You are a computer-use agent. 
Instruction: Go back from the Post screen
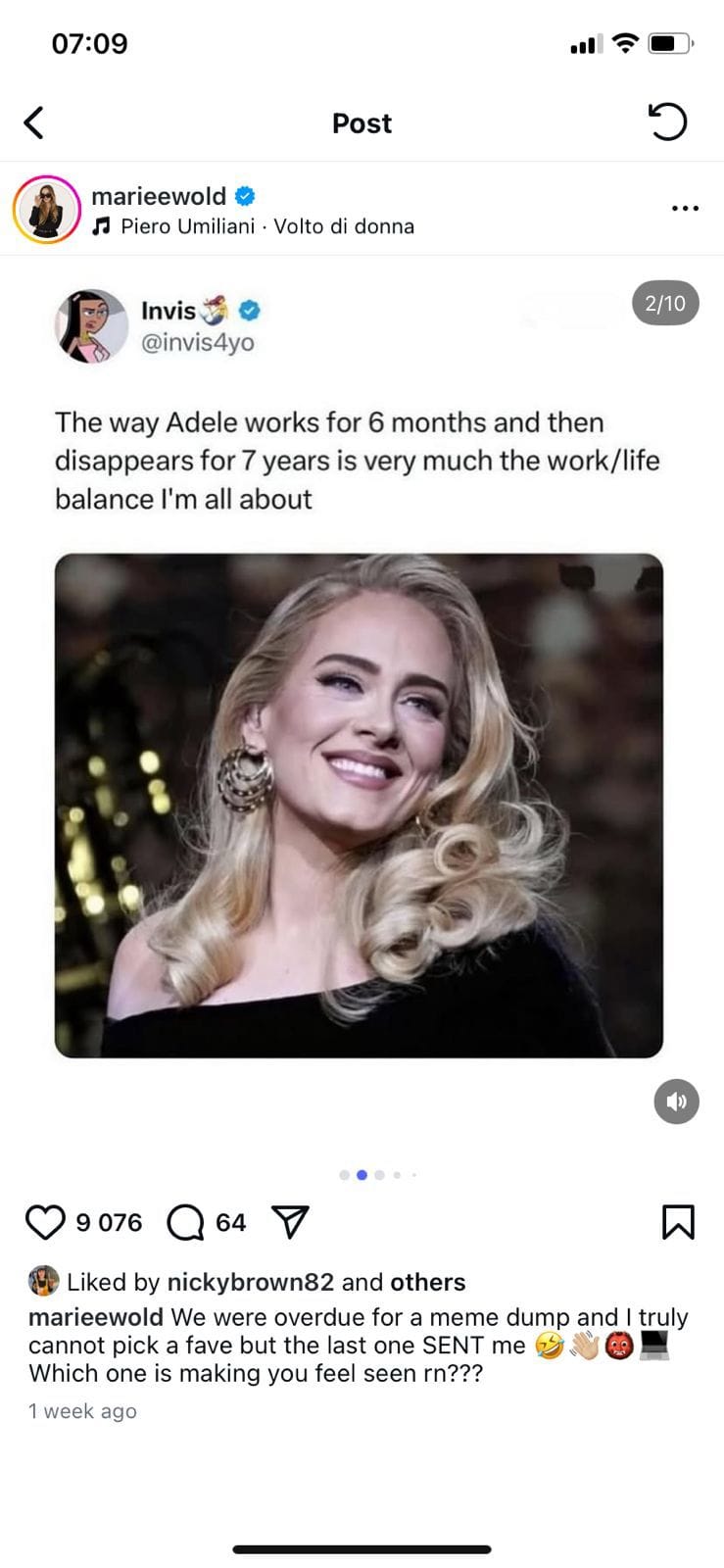[x=34, y=122]
